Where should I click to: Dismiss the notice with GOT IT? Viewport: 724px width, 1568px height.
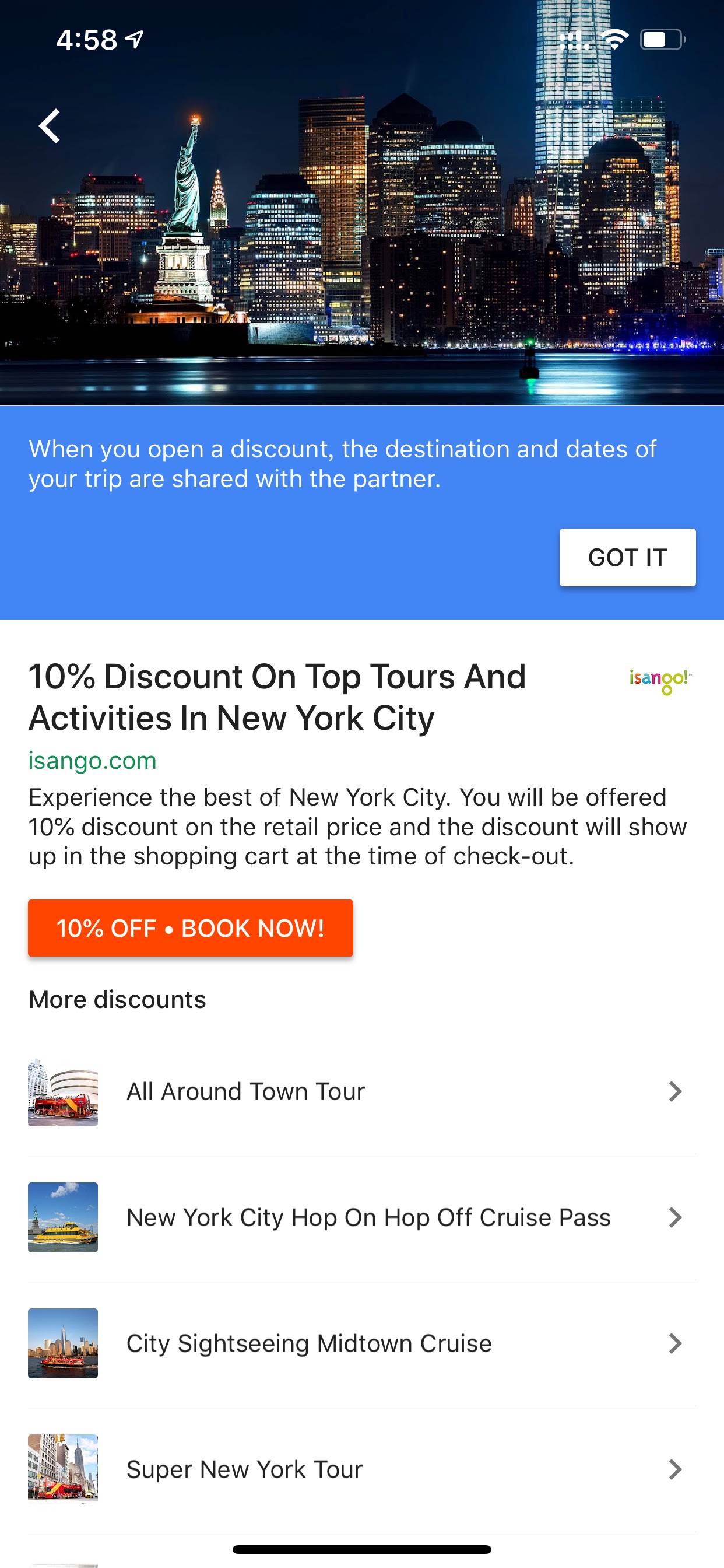[627, 557]
